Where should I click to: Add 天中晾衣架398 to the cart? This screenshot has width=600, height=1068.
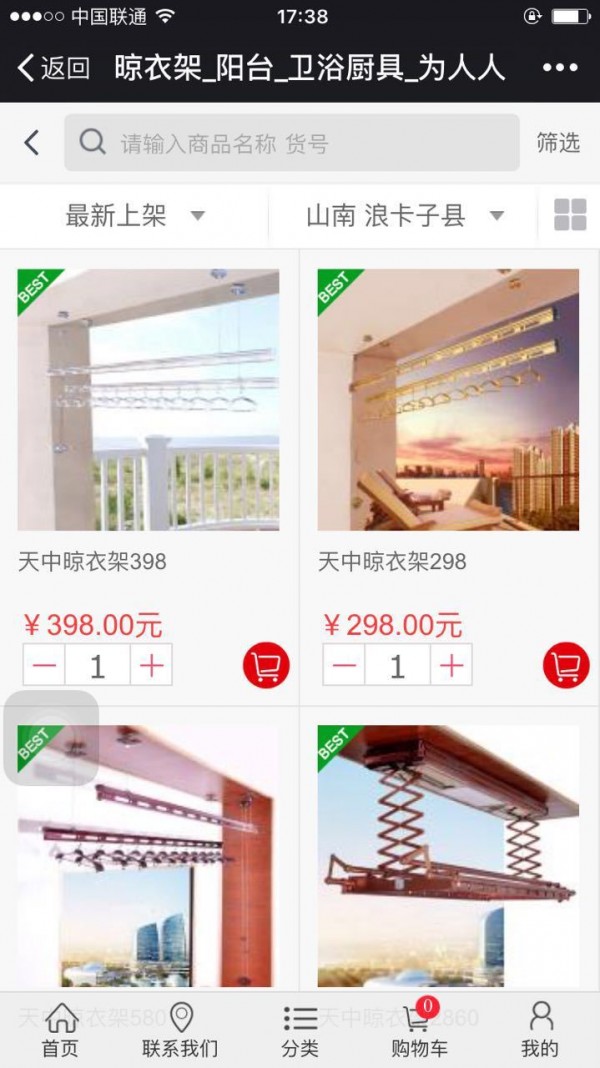point(266,666)
